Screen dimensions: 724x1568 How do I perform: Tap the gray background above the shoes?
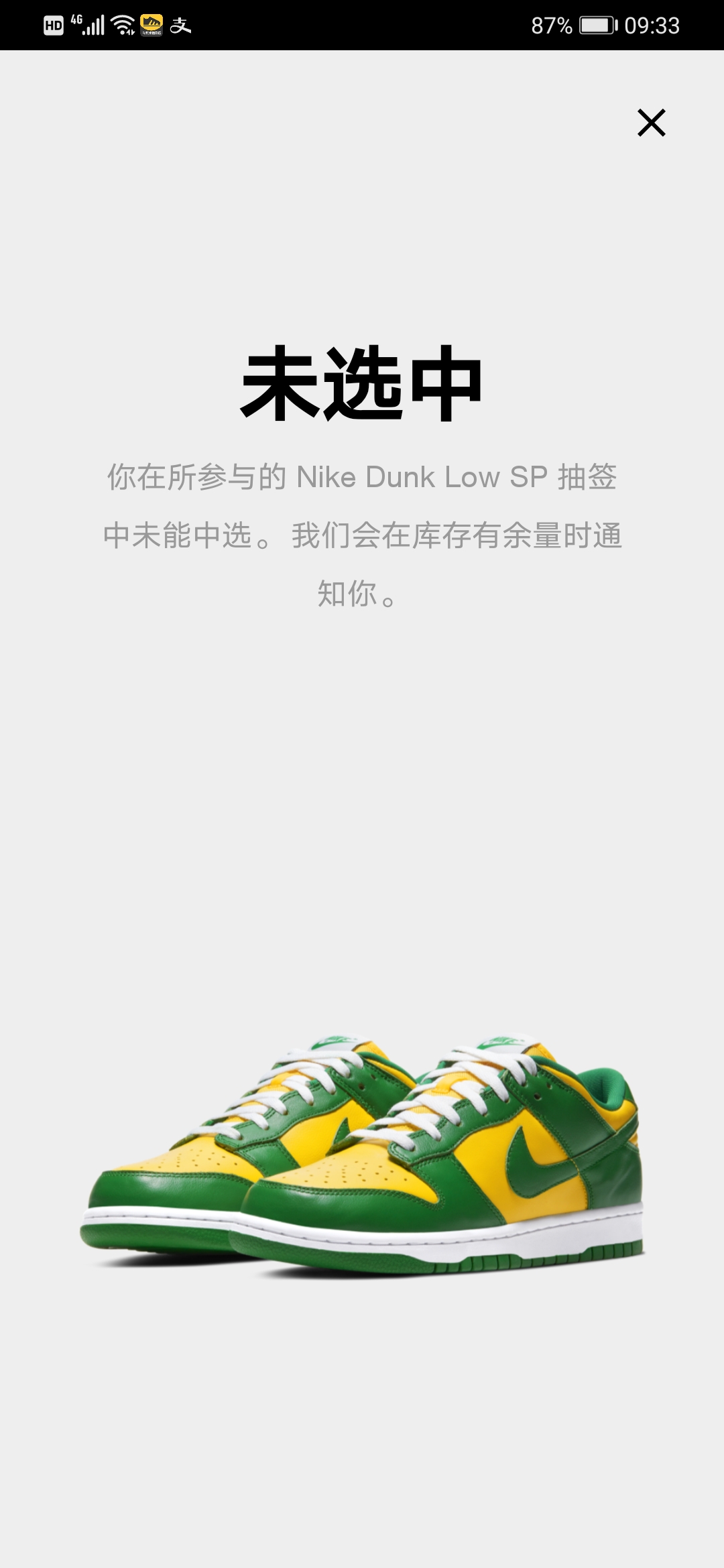[362, 804]
